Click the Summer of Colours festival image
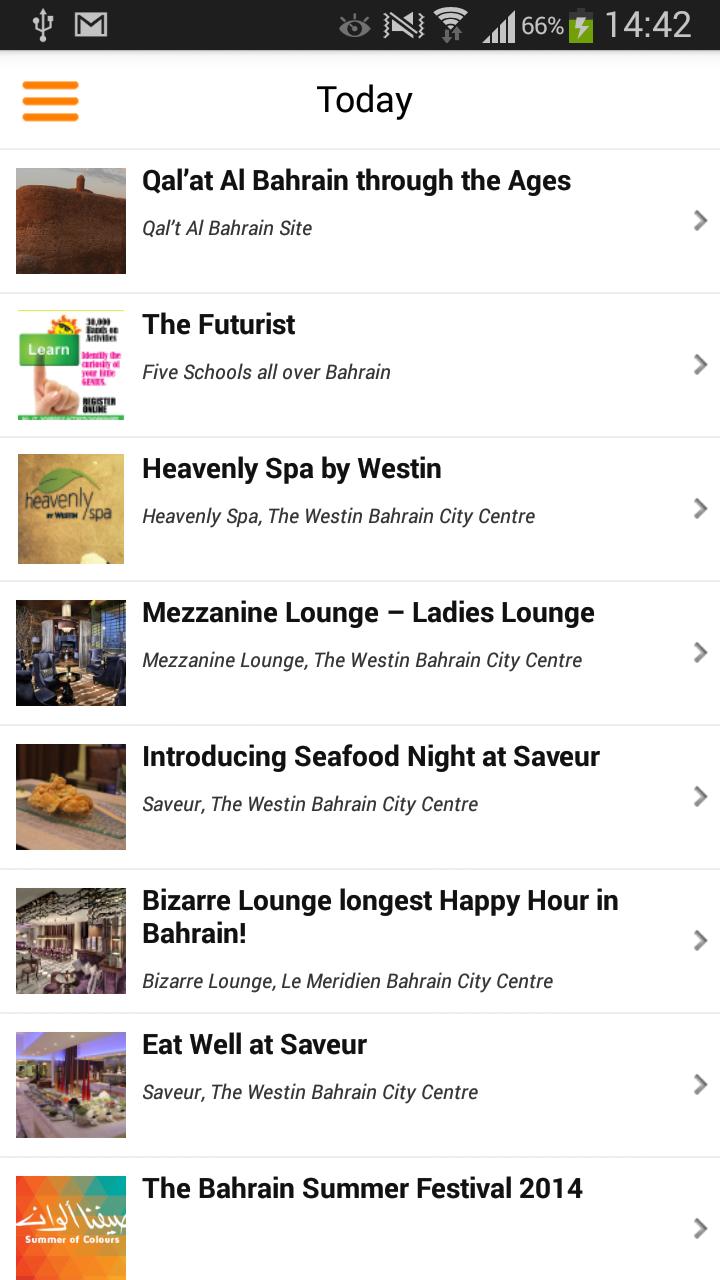The height and width of the screenshot is (1280, 720). click(x=70, y=1228)
